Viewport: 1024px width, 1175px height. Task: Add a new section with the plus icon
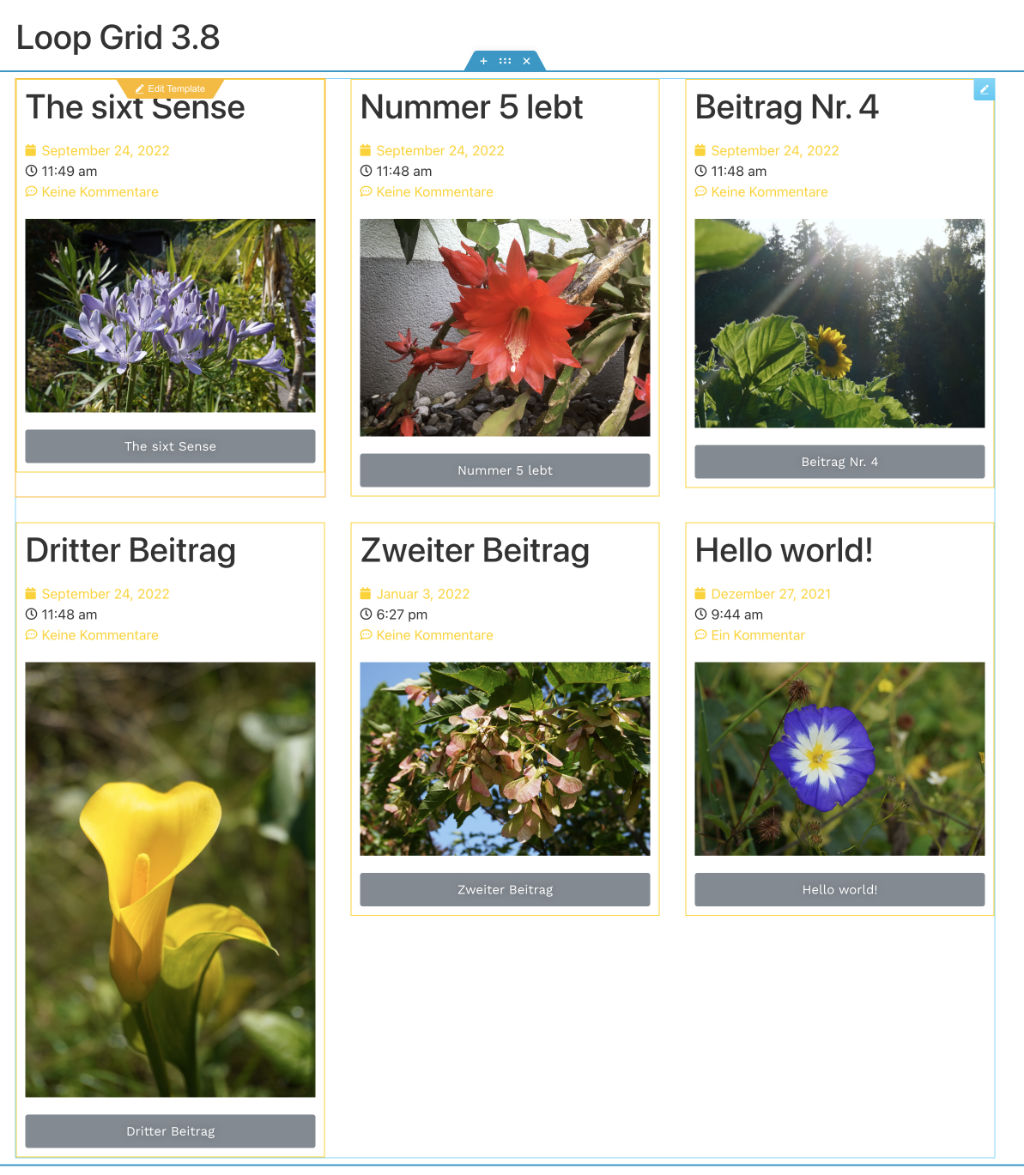(484, 61)
